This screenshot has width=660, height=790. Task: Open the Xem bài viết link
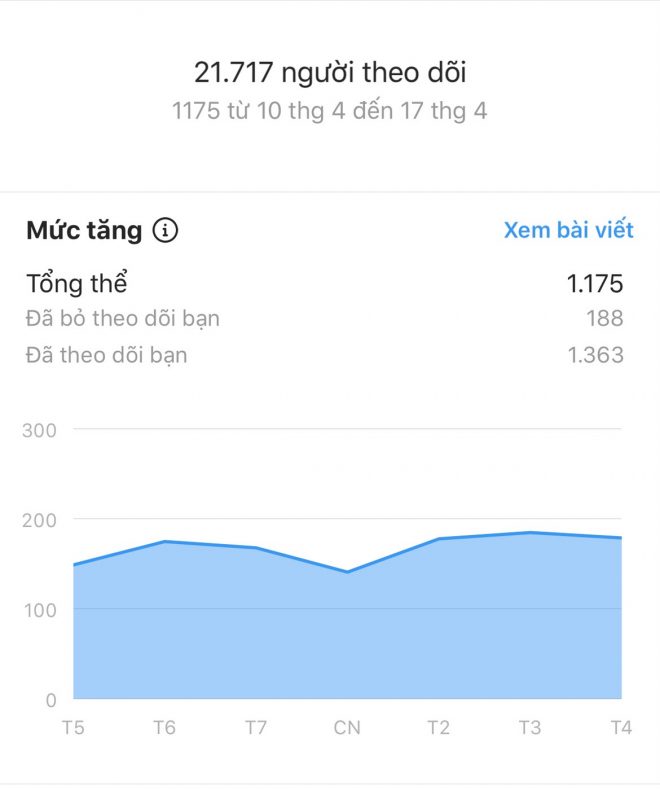pyautogui.click(x=568, y=230)
